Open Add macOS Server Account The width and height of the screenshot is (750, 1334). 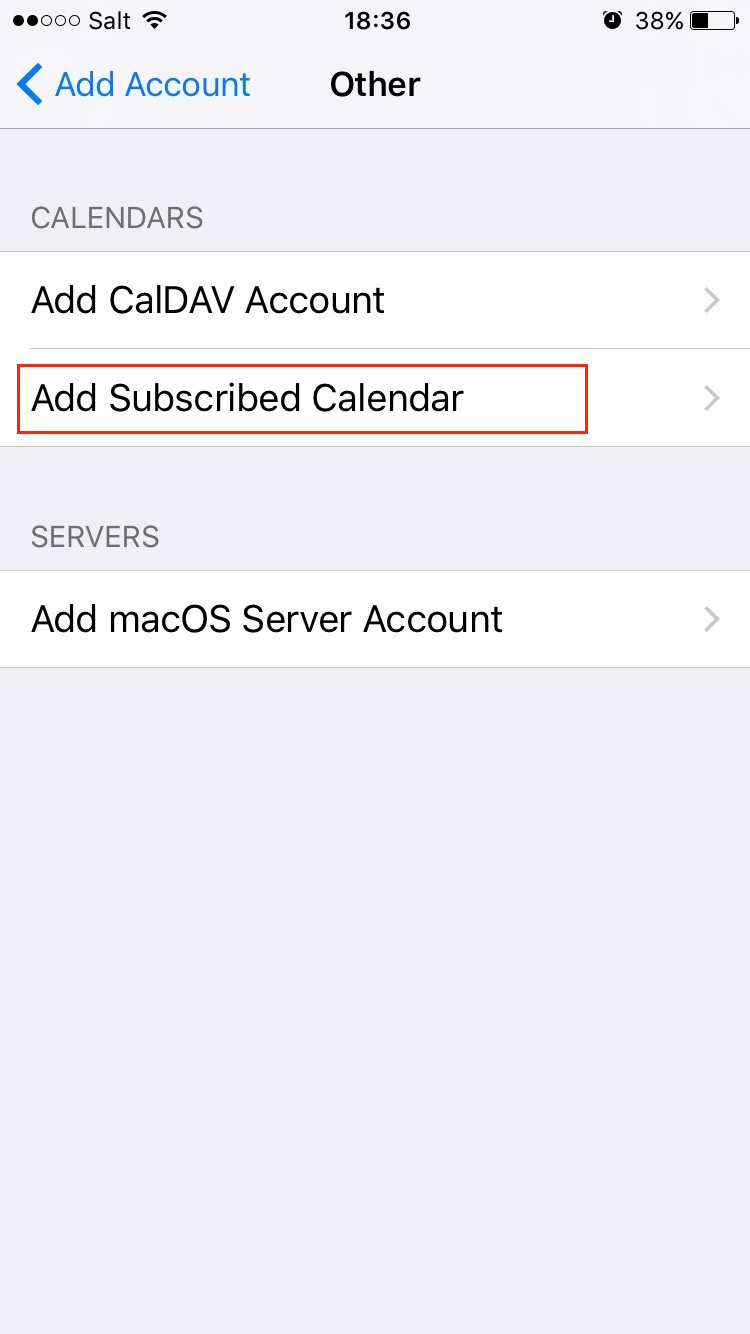(375, 619)
